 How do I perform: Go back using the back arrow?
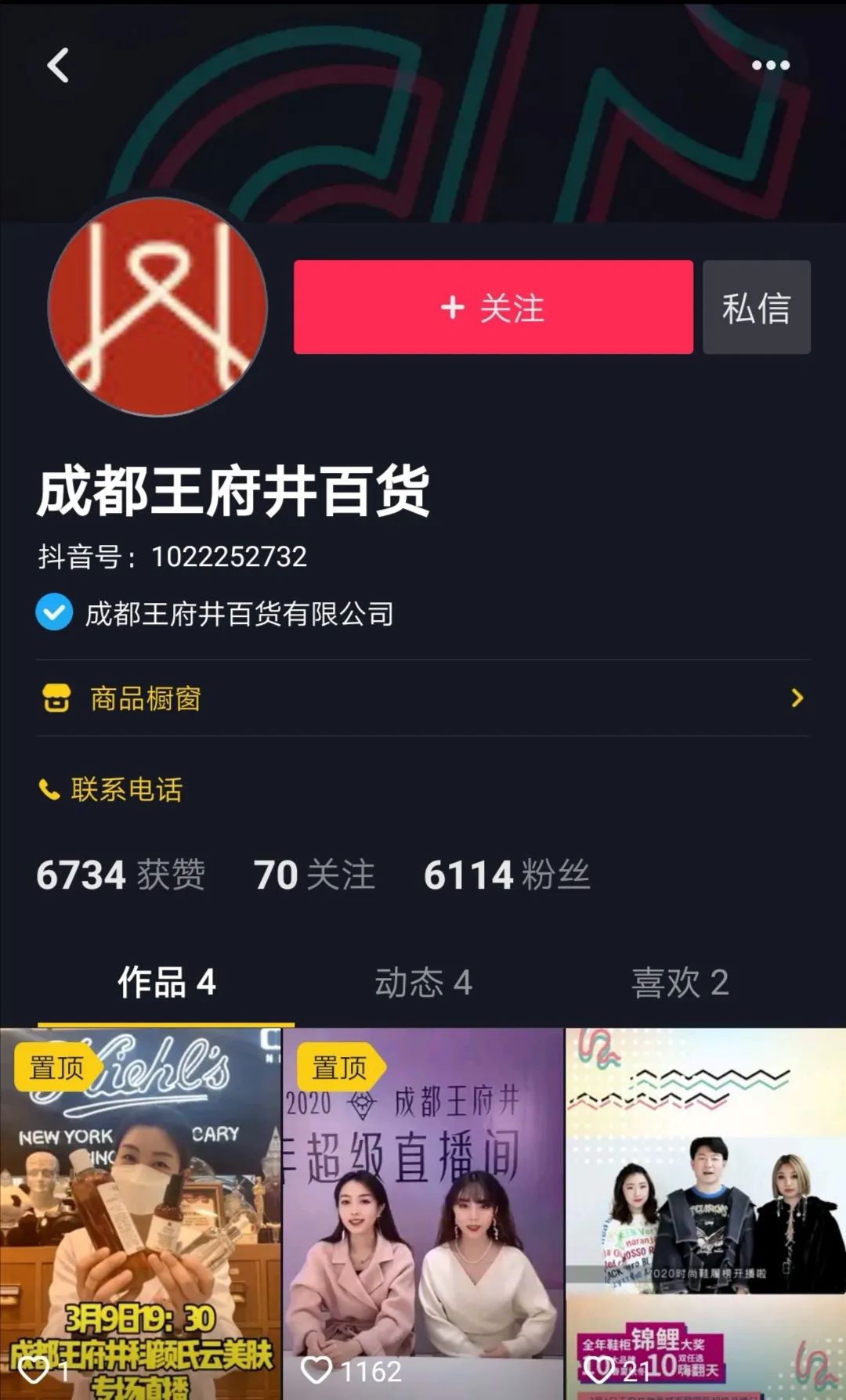56,65
